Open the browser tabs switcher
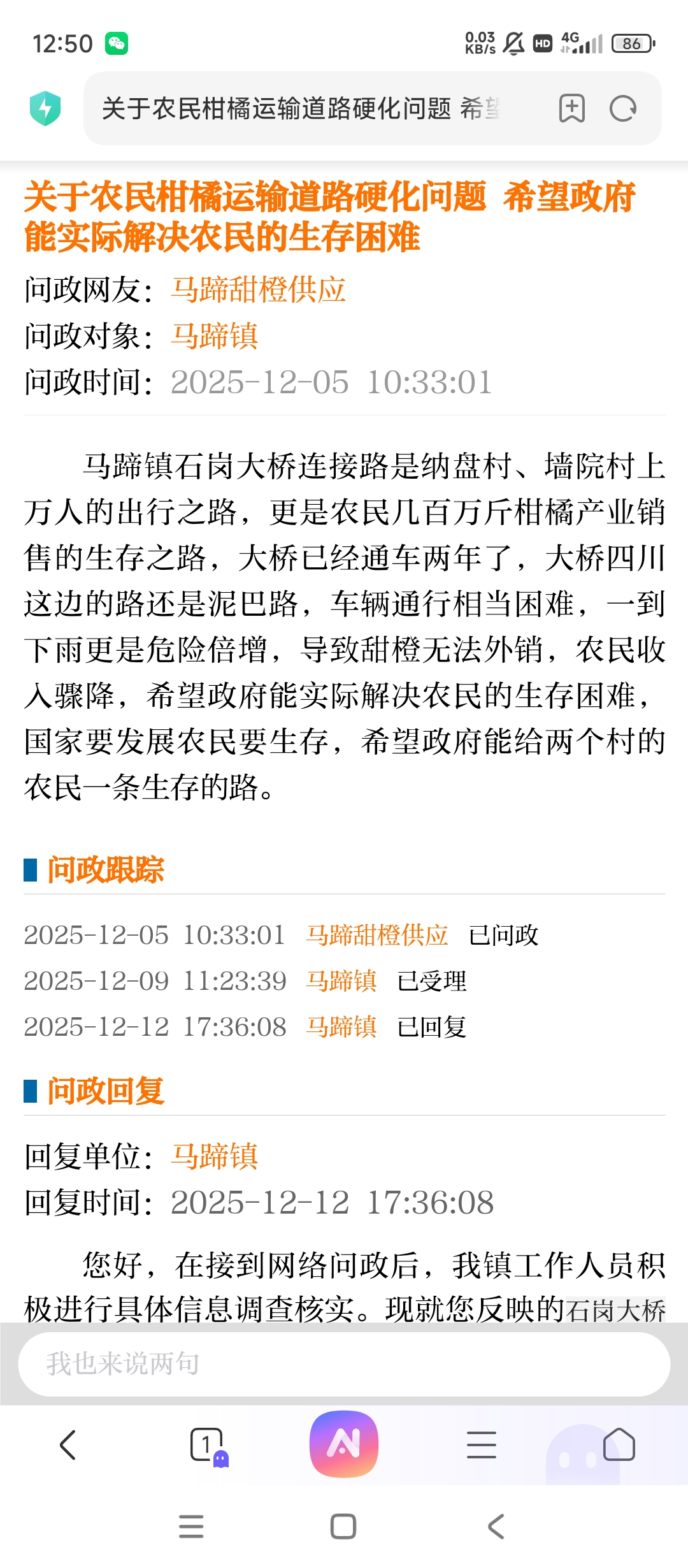The width and height of the screenshot is (688, 1568). pos(207,1444)
